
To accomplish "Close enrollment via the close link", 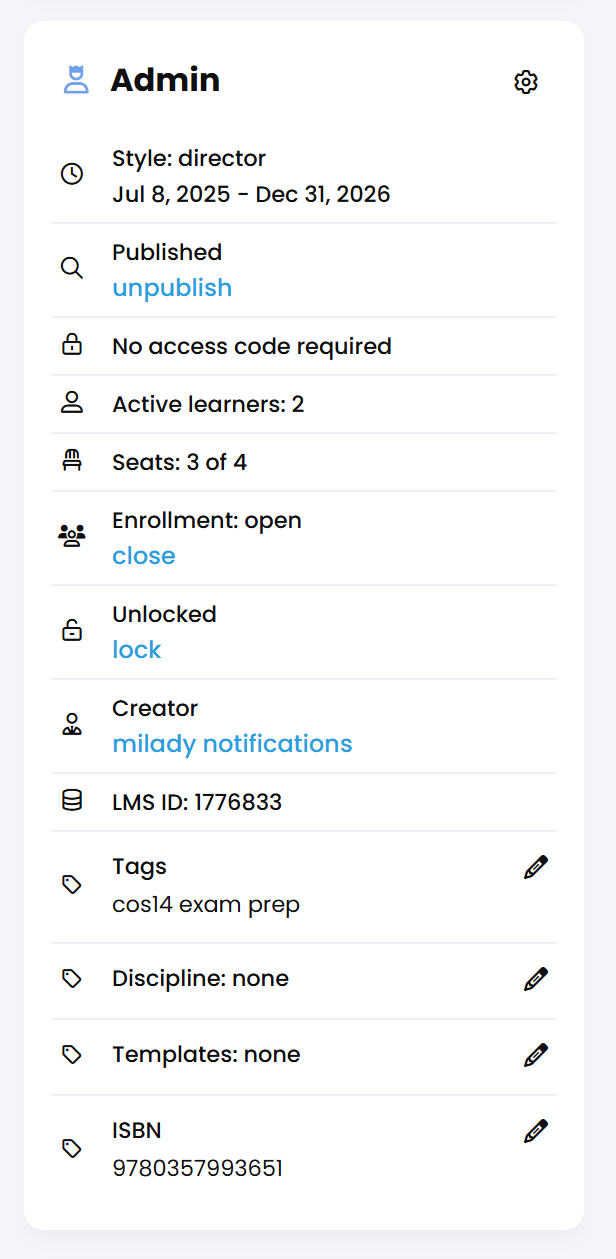I will pyautogui.click(x=144, y=556).
